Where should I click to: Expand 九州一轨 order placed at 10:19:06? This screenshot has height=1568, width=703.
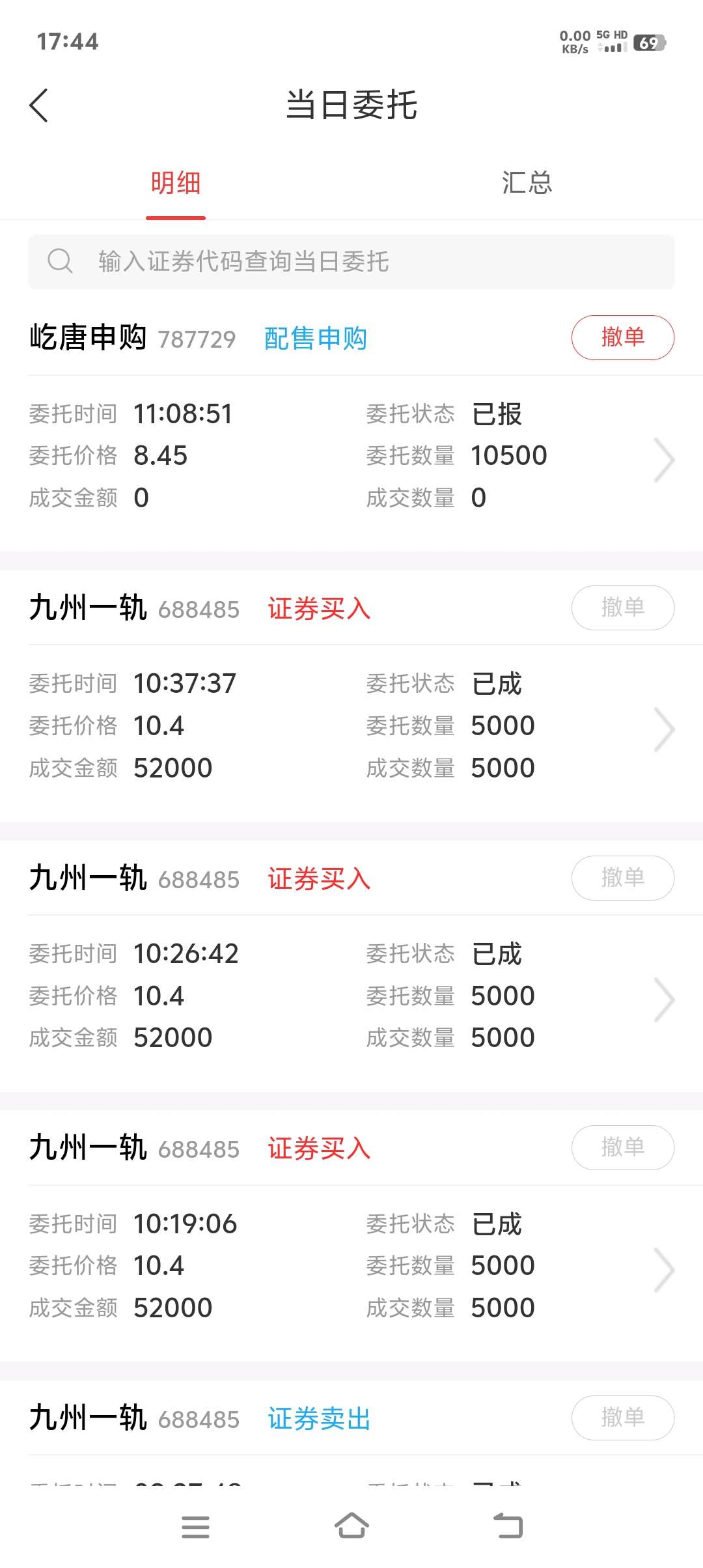pos(663,1269)
